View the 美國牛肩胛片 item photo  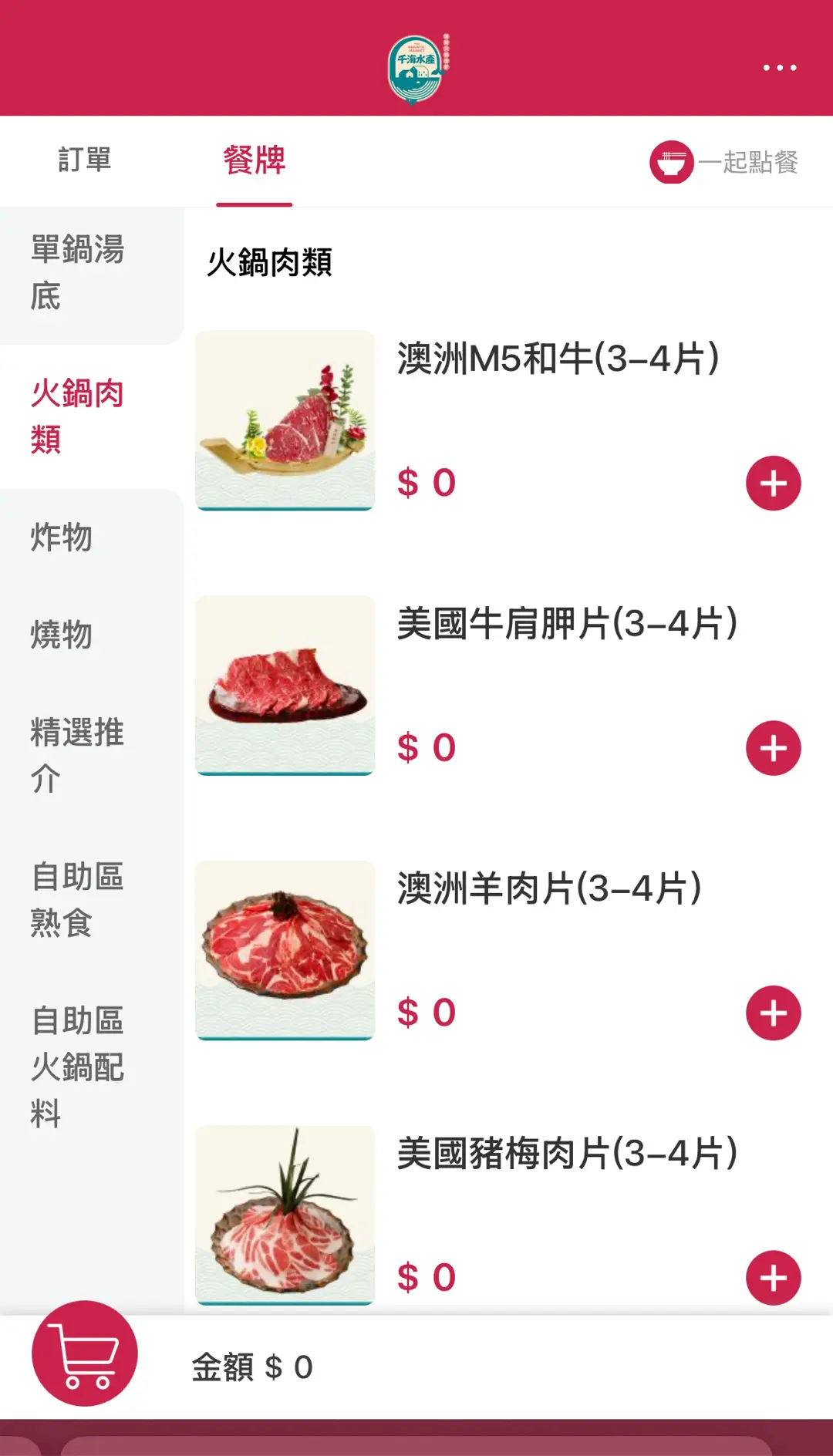[x=285, y=685]
